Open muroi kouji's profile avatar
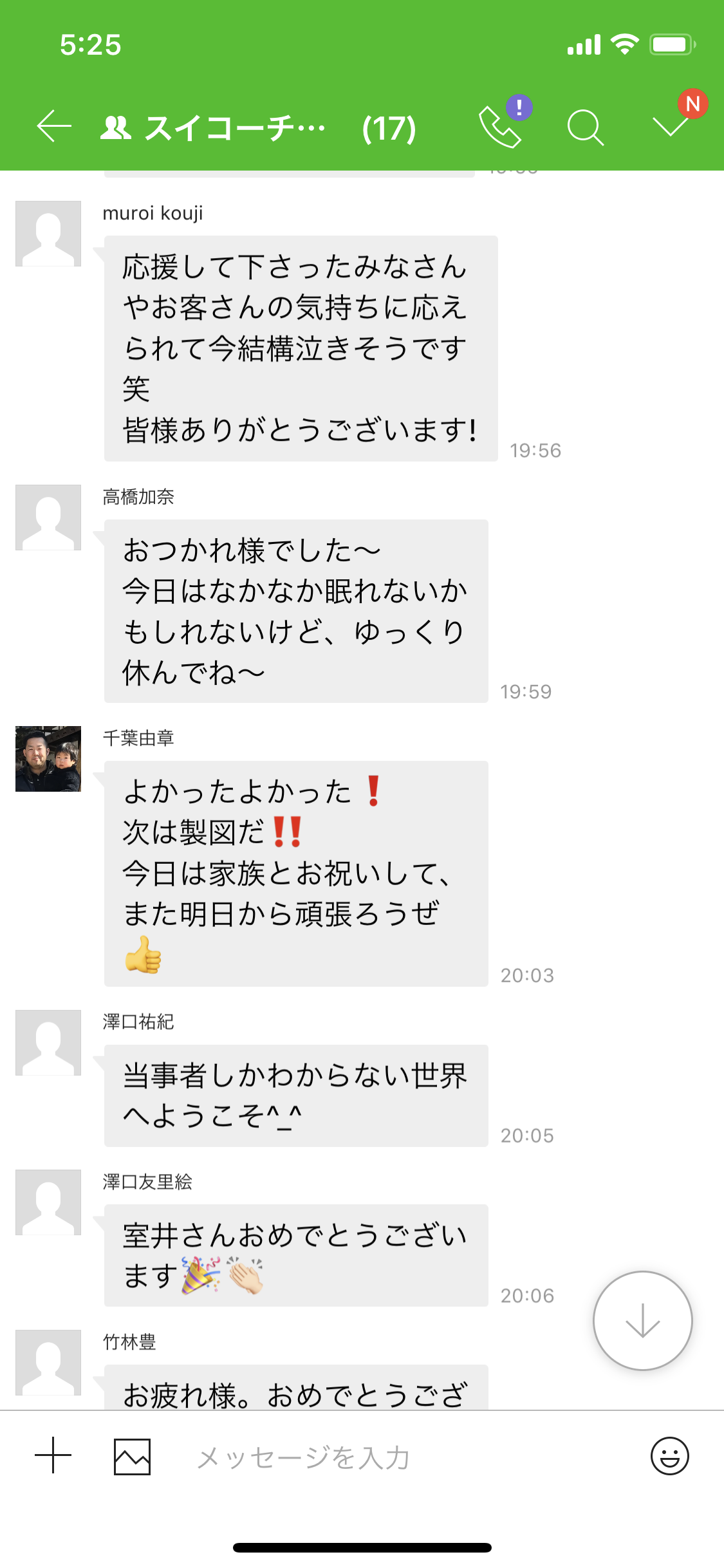Viewport: 724px width, 1568px height. tap(48, 234)
